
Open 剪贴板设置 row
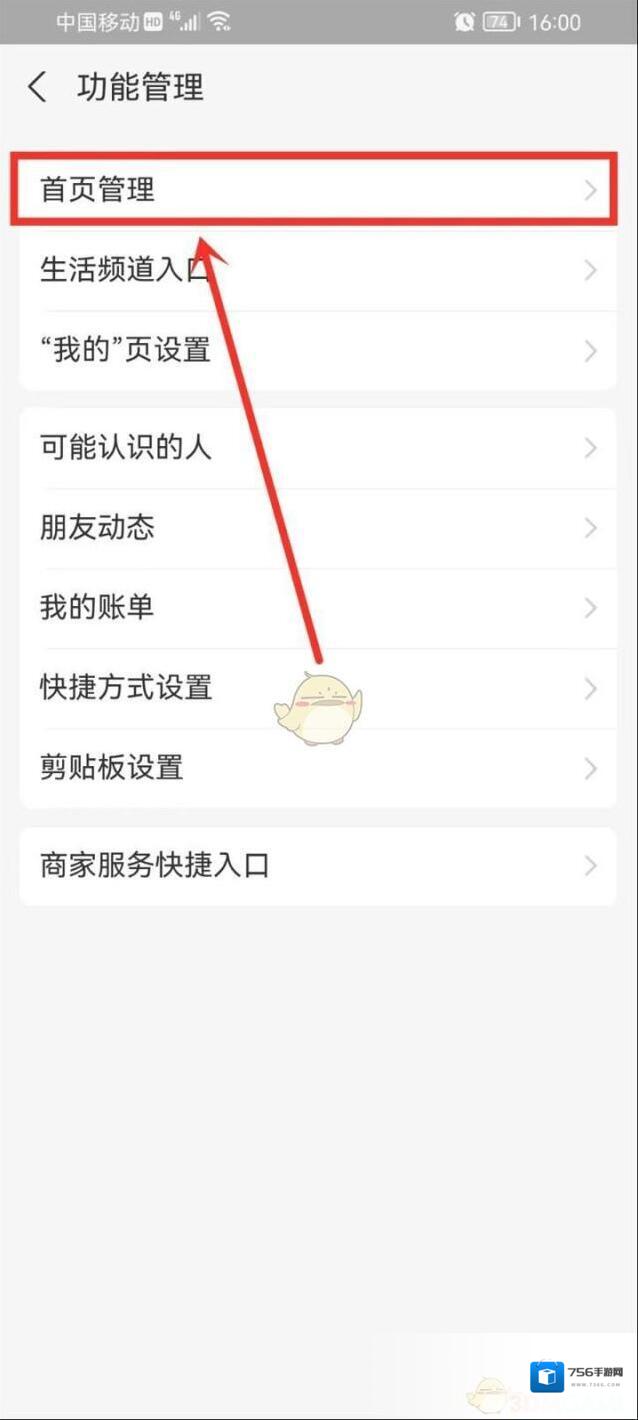point(318,768)
